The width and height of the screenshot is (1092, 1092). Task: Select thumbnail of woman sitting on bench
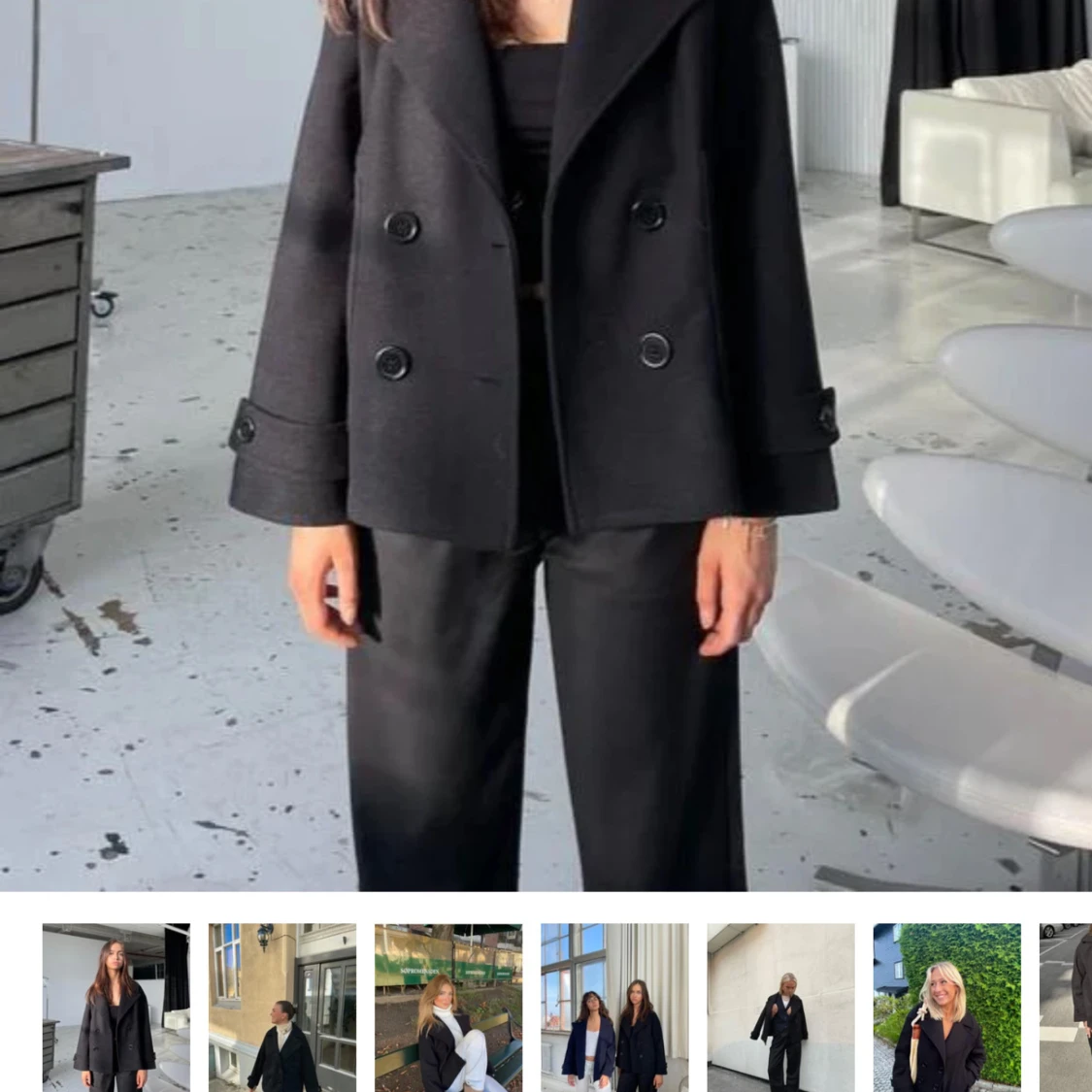point(448,1008)
